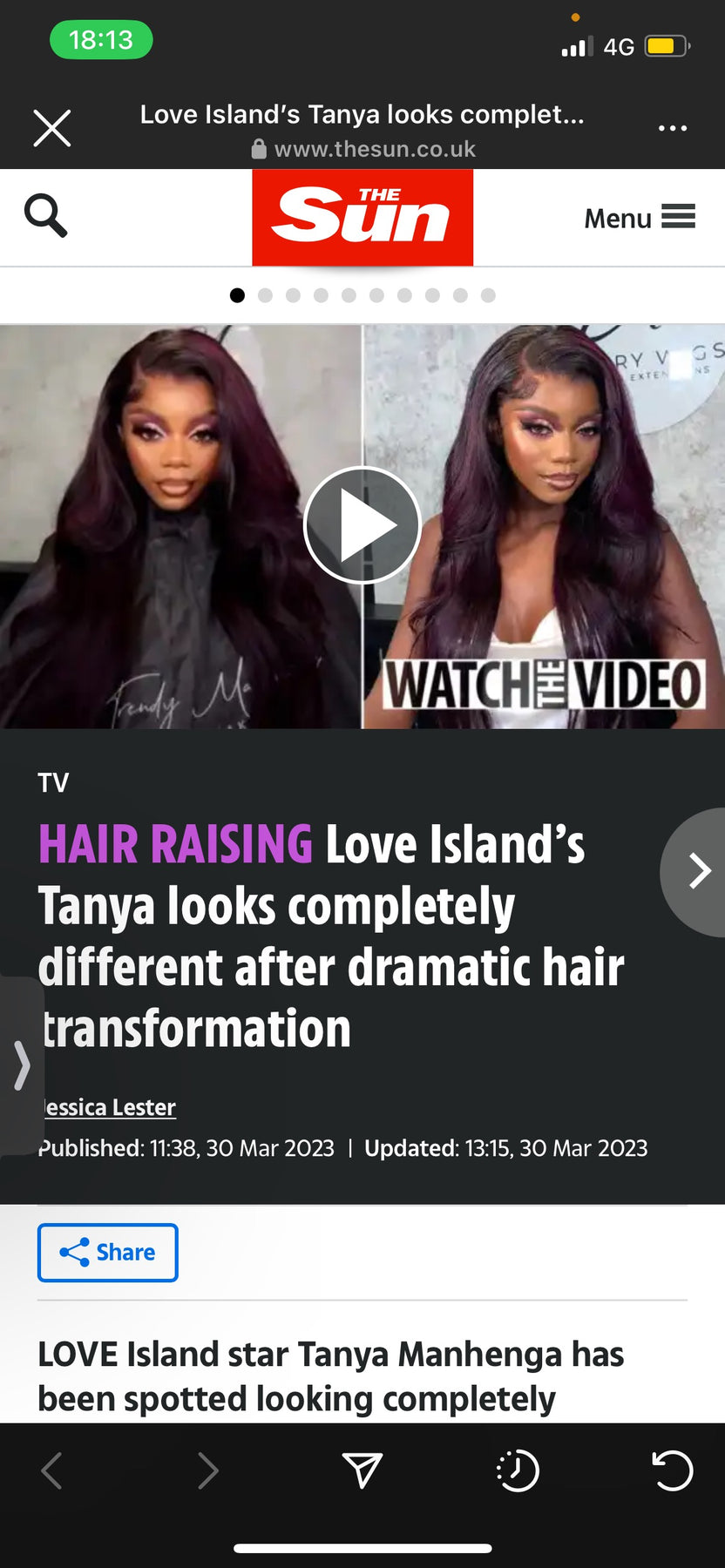725x1568 pixels.
Task: Send page via paper plane icon
Action: [362, 1470]
